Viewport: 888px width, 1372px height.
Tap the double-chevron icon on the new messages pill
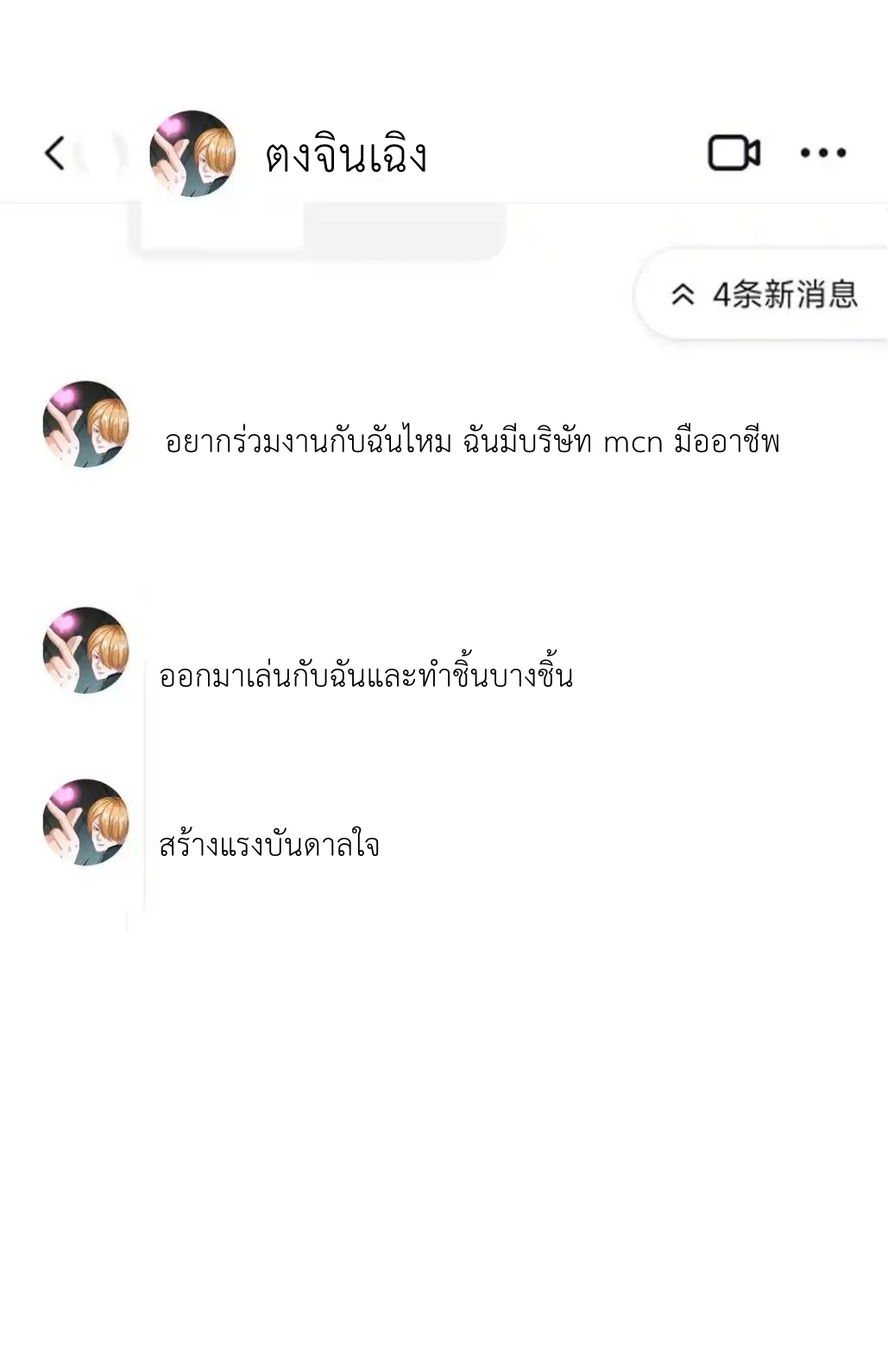pos(683,295)
